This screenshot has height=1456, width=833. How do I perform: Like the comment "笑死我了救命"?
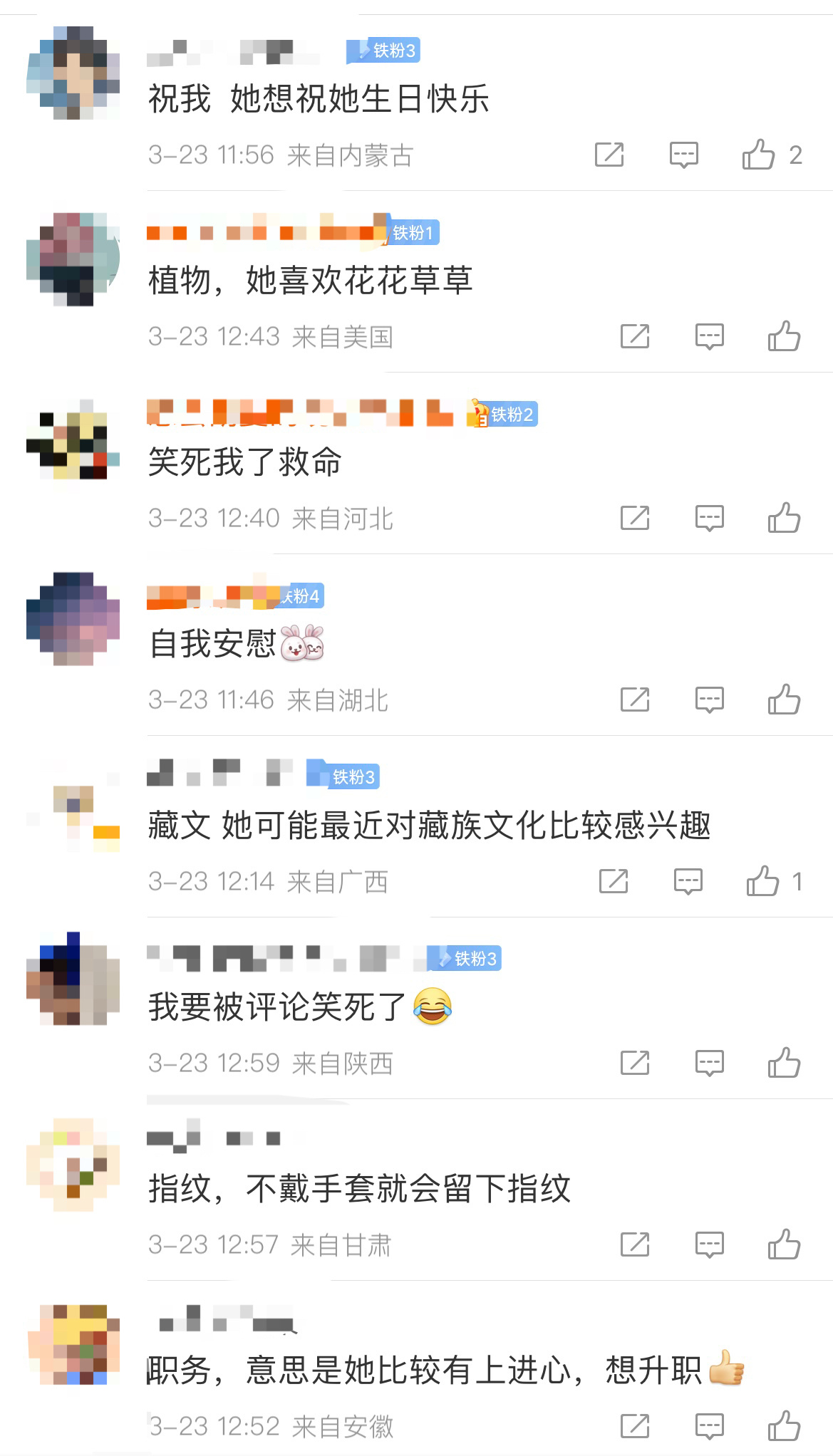coord(784,518)
